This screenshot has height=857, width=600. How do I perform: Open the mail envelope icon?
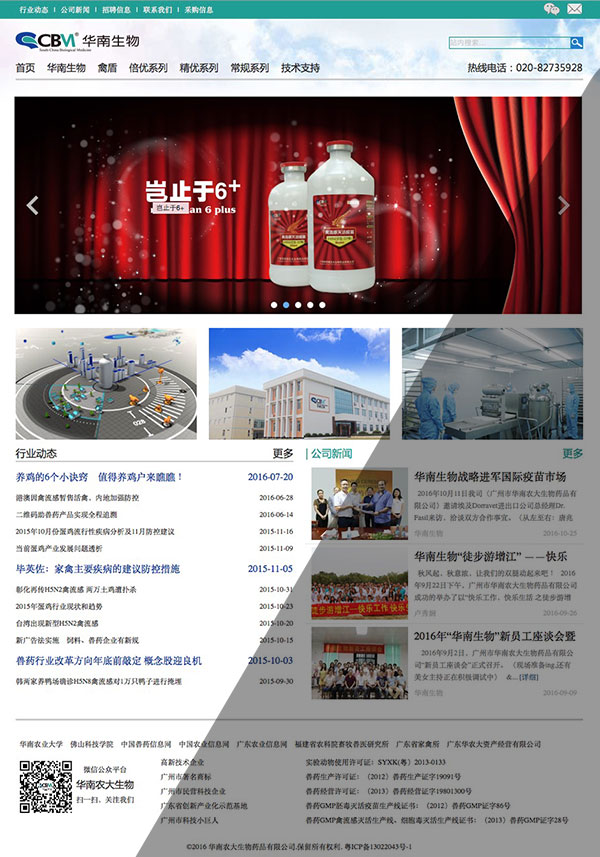pyautogui.click(x=575, y=9)
